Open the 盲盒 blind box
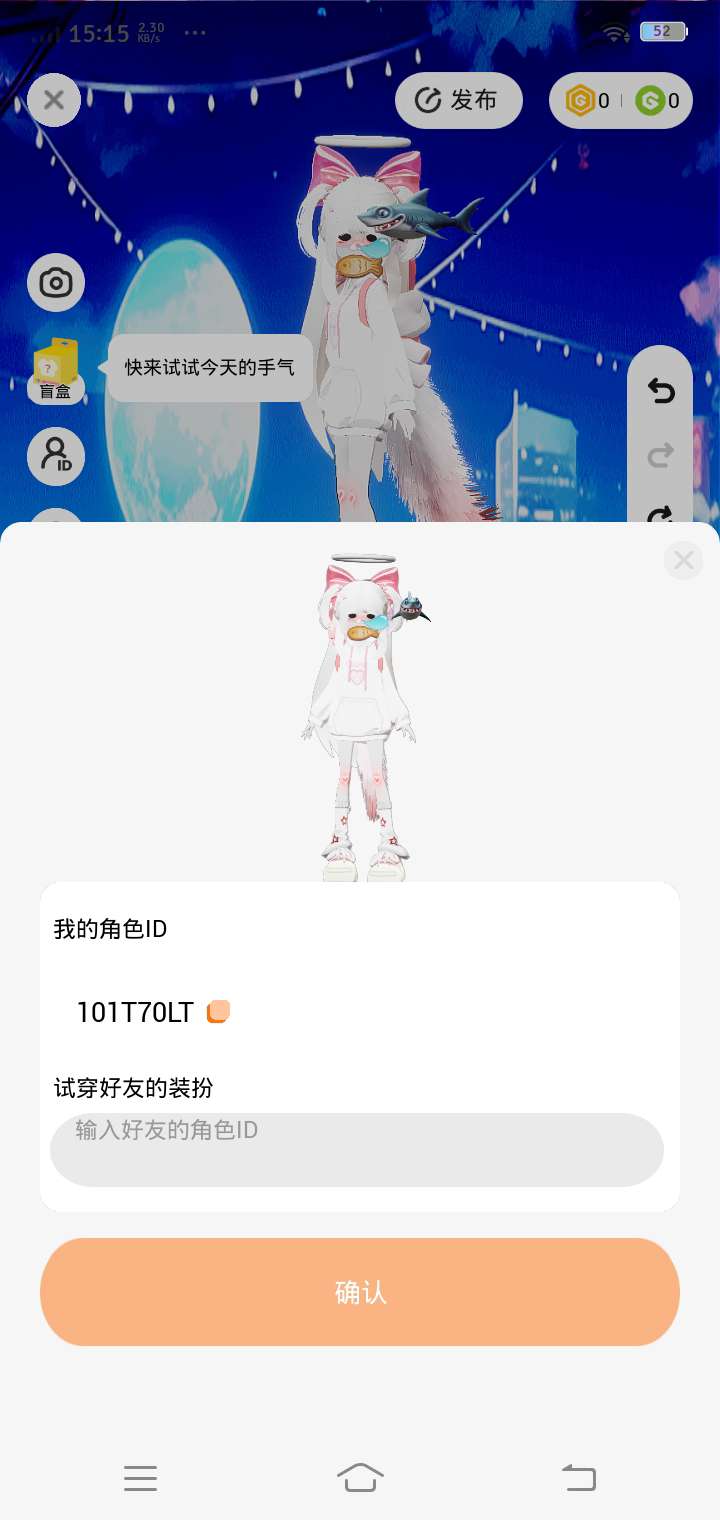Screen dimensions: 720x1520 coord(56,370)
